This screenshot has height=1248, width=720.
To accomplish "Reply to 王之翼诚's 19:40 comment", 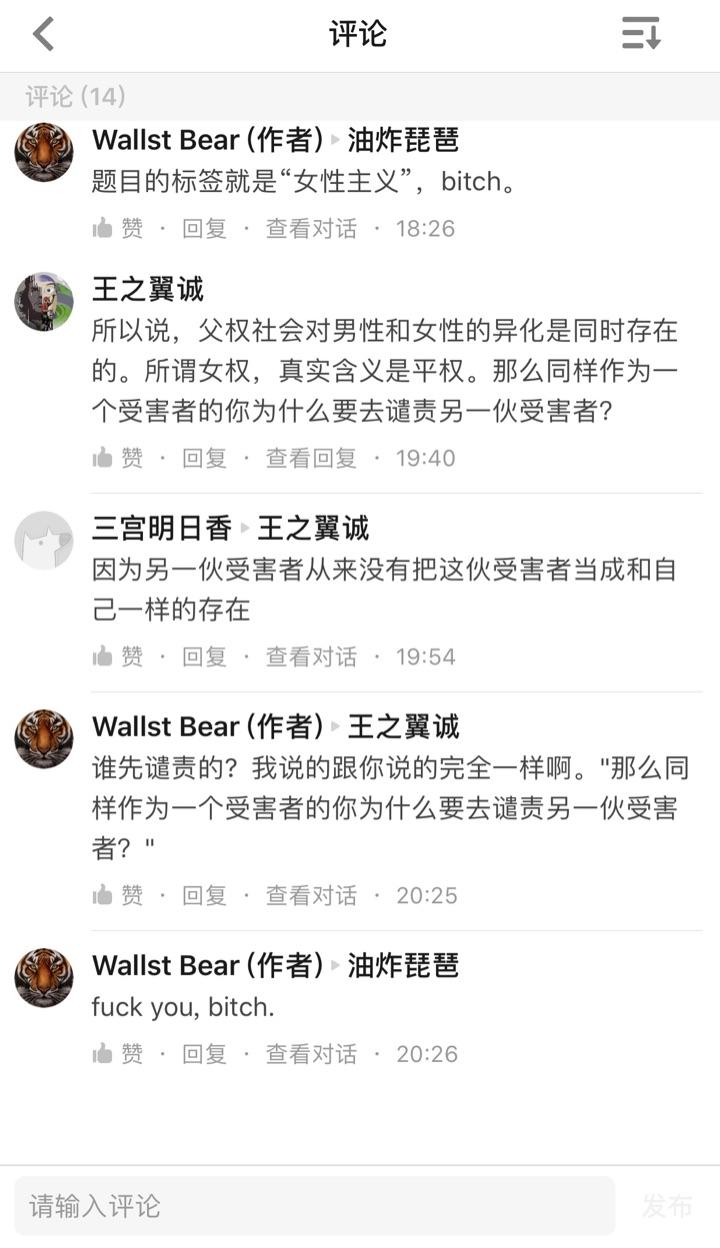I will tap(204, 458).
